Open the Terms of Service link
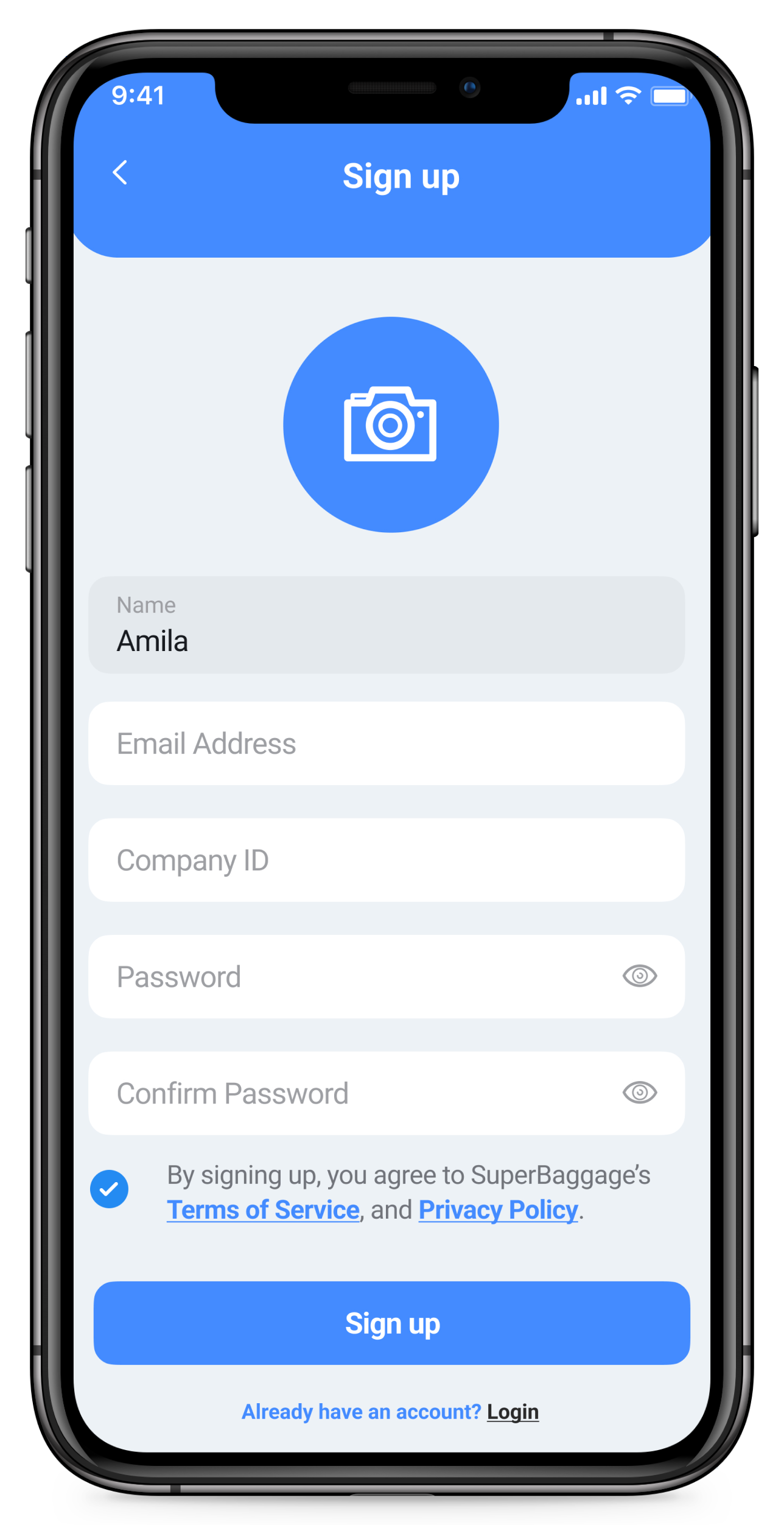 tap(263, 1210)
